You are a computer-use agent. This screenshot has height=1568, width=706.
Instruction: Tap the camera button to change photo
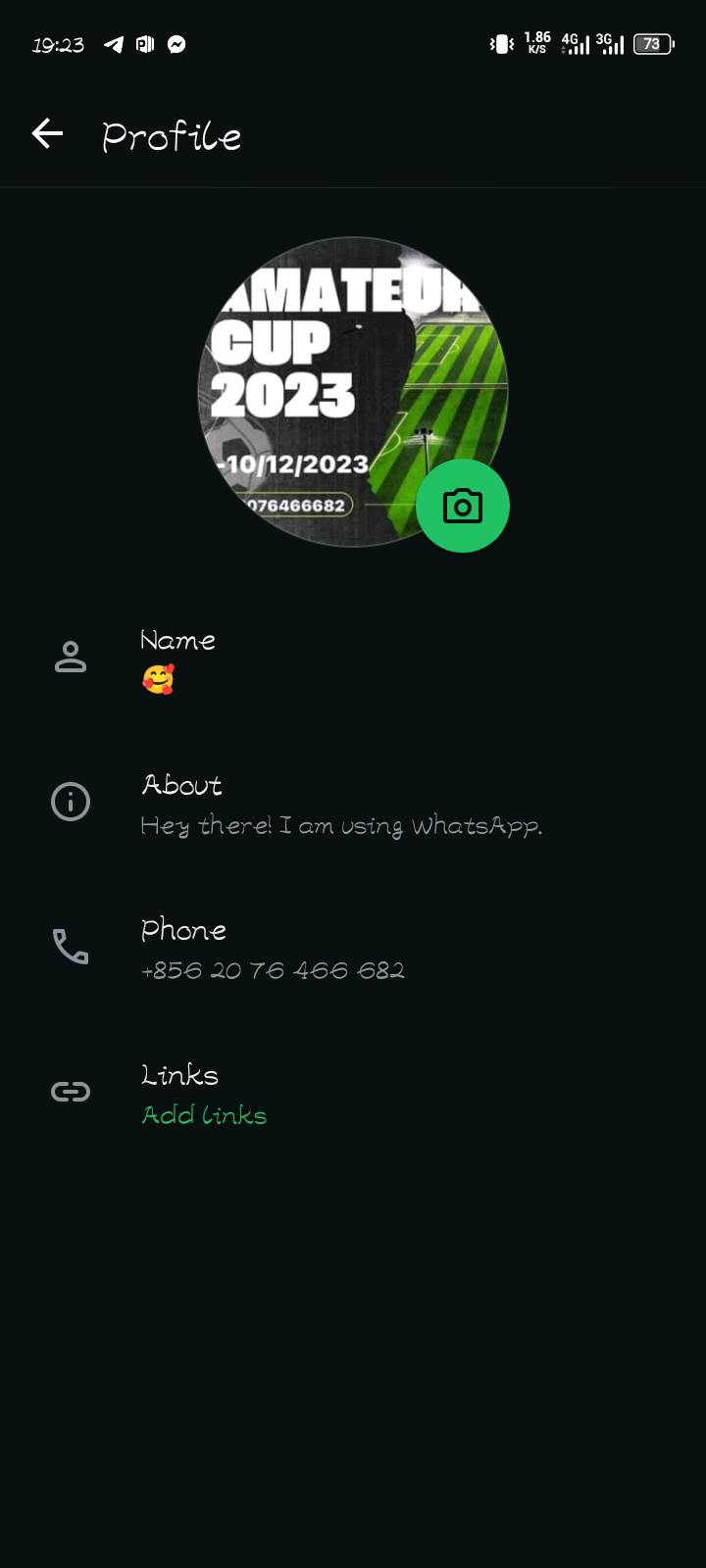[x=462, y=506]
